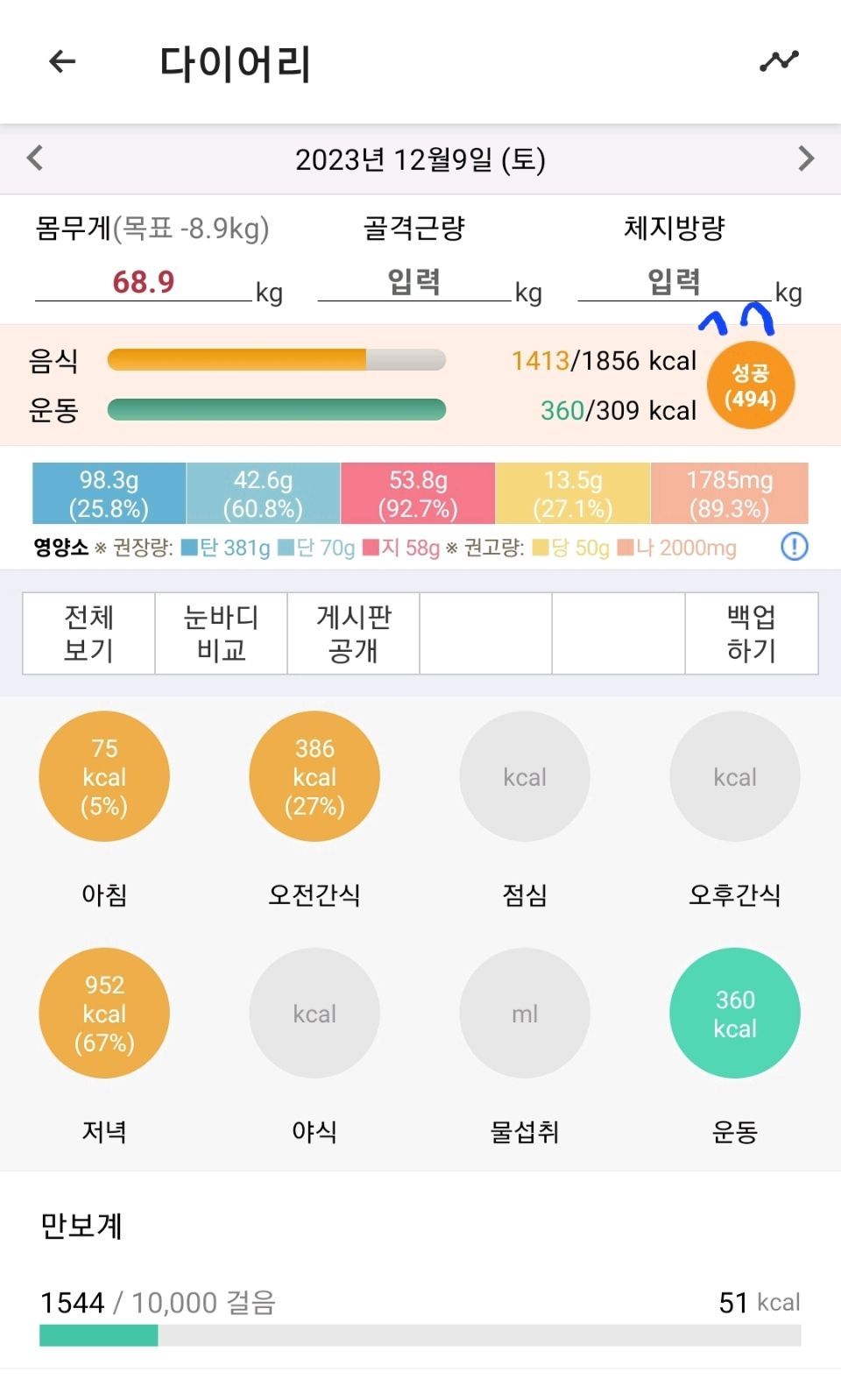Add 오후간식 snack calories
The image size is (841, 1400).
click(x=735, y=777)
